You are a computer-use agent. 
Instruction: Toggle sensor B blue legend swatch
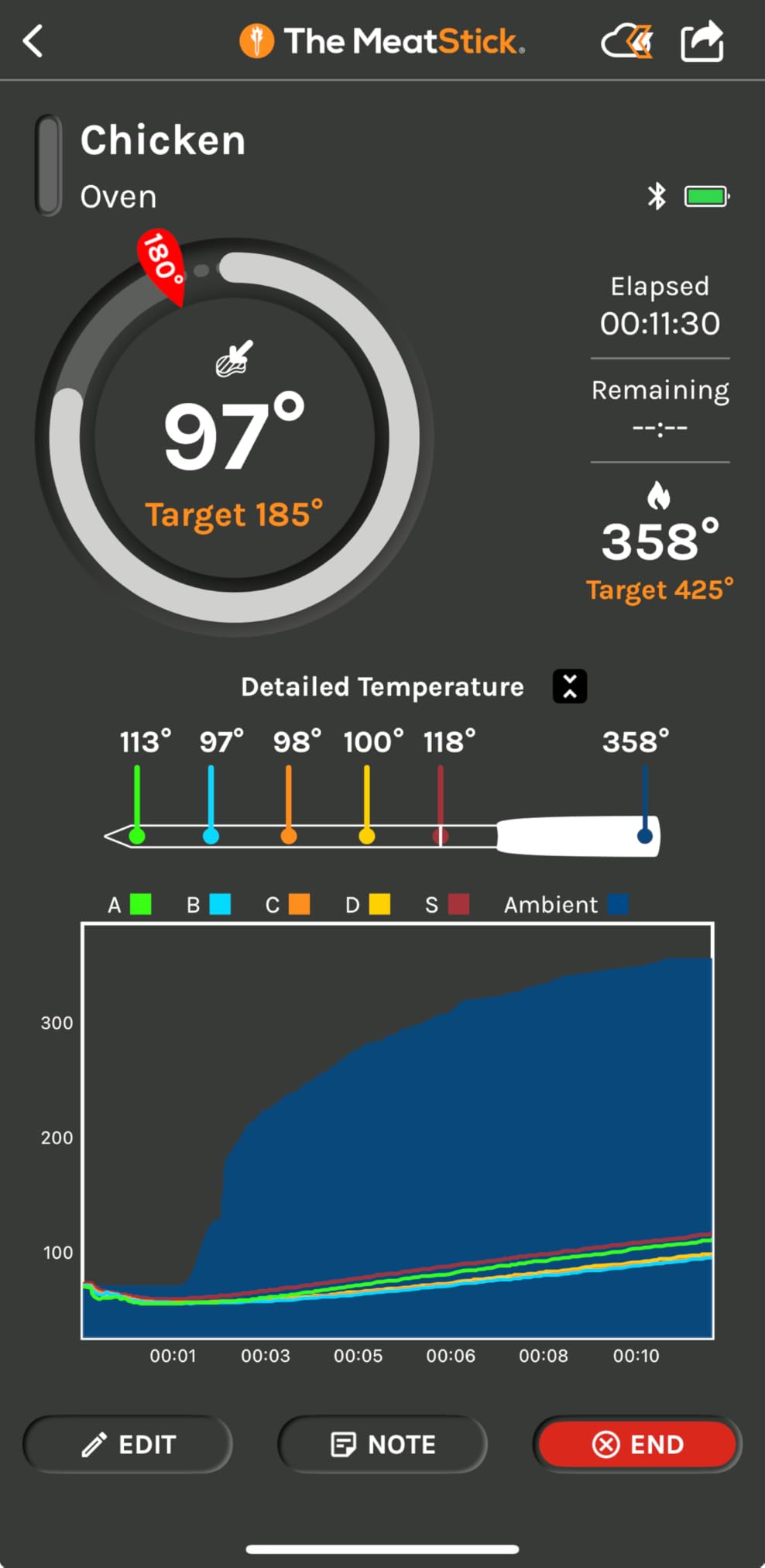[x=220, y=903]
